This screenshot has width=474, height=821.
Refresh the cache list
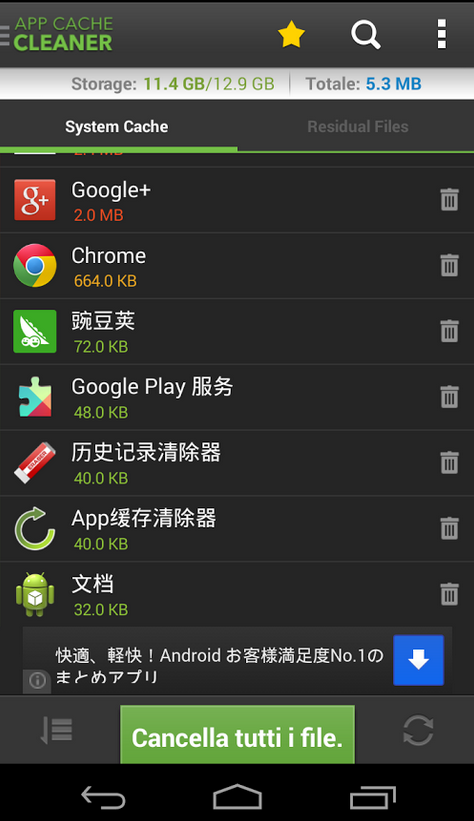pyautogui.click(x=418, y=730)
